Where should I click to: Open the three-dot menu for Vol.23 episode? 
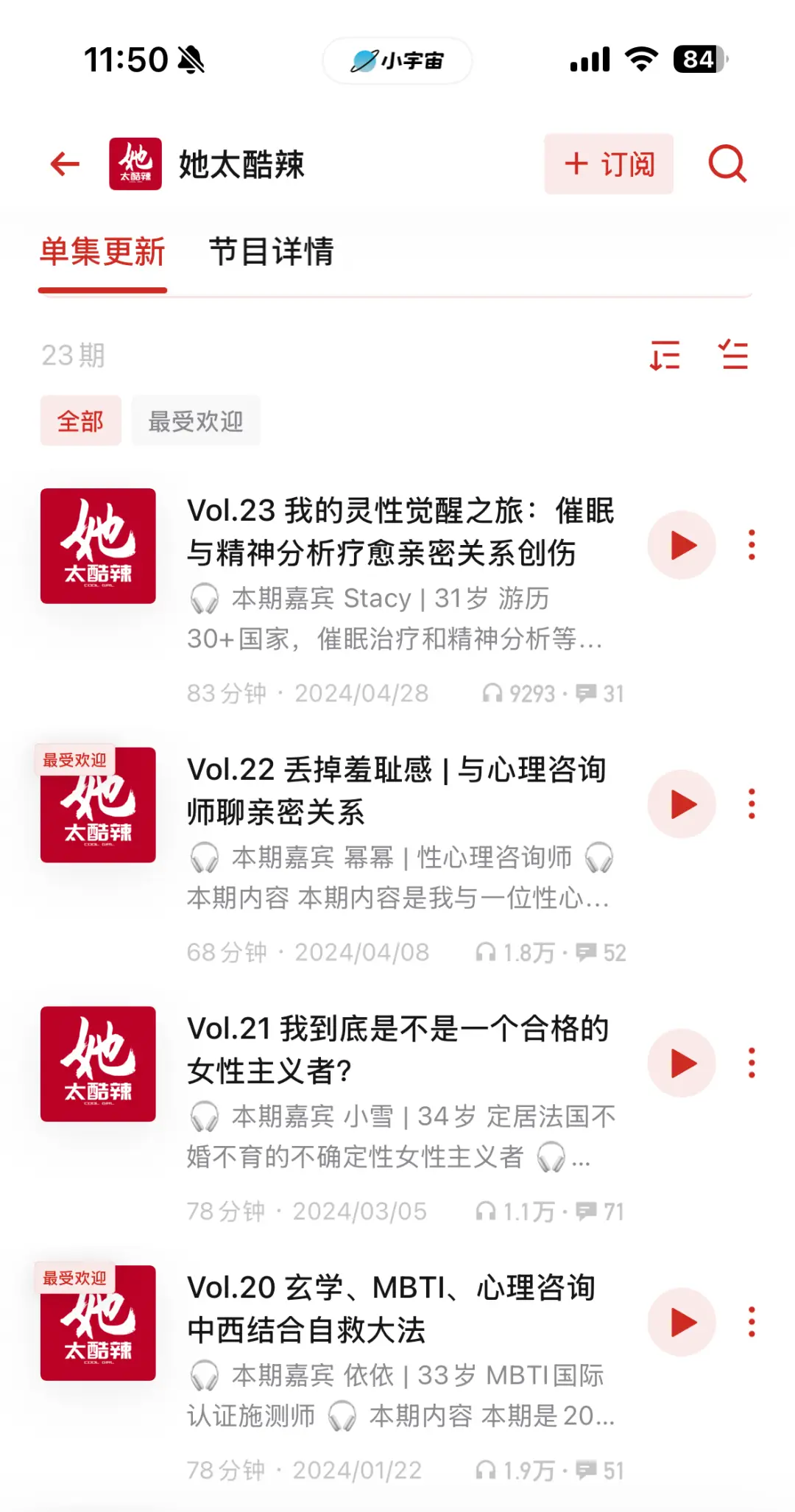tap(752, 546)
